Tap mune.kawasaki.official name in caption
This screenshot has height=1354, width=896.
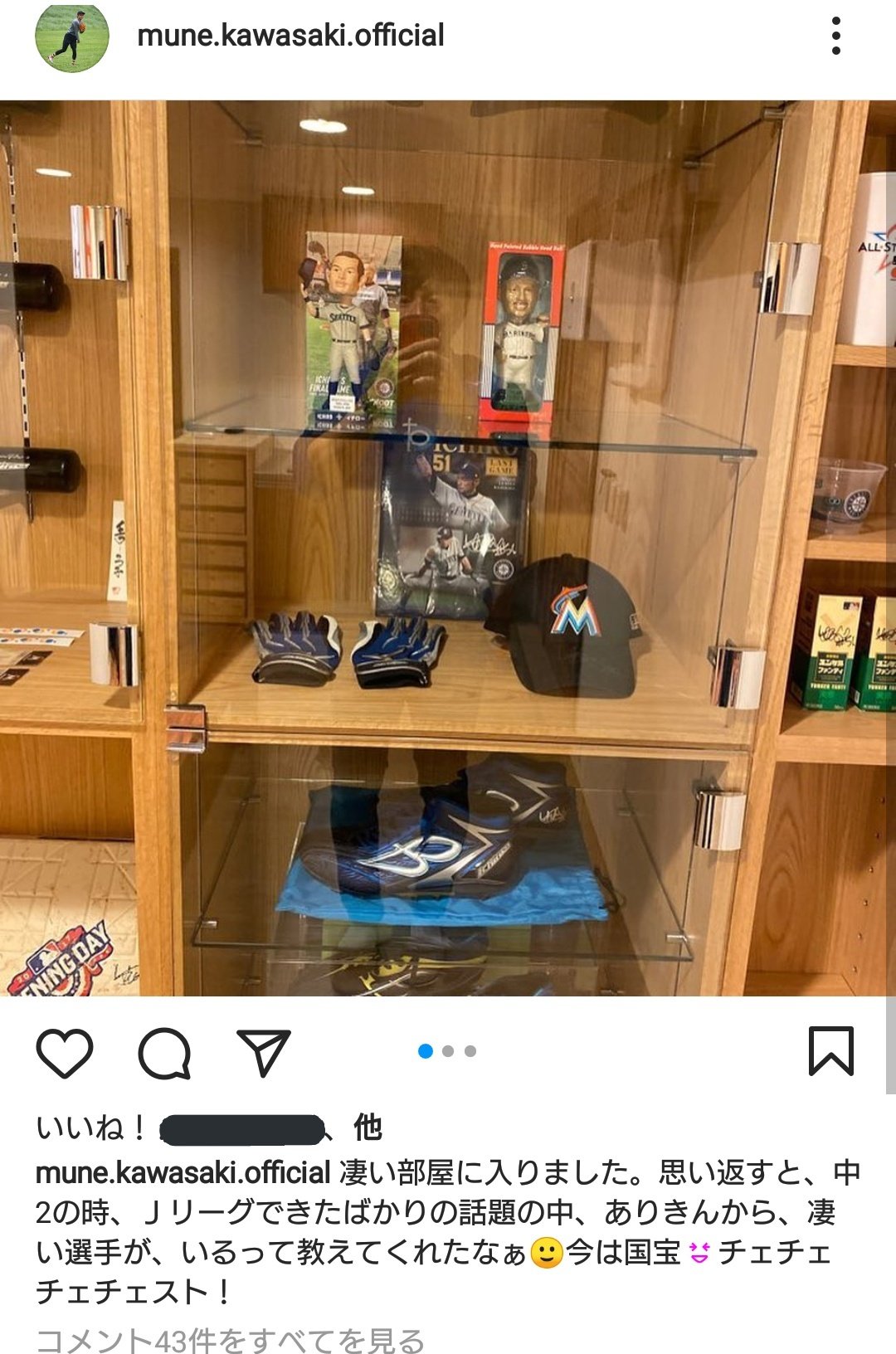coord(183,1172)
